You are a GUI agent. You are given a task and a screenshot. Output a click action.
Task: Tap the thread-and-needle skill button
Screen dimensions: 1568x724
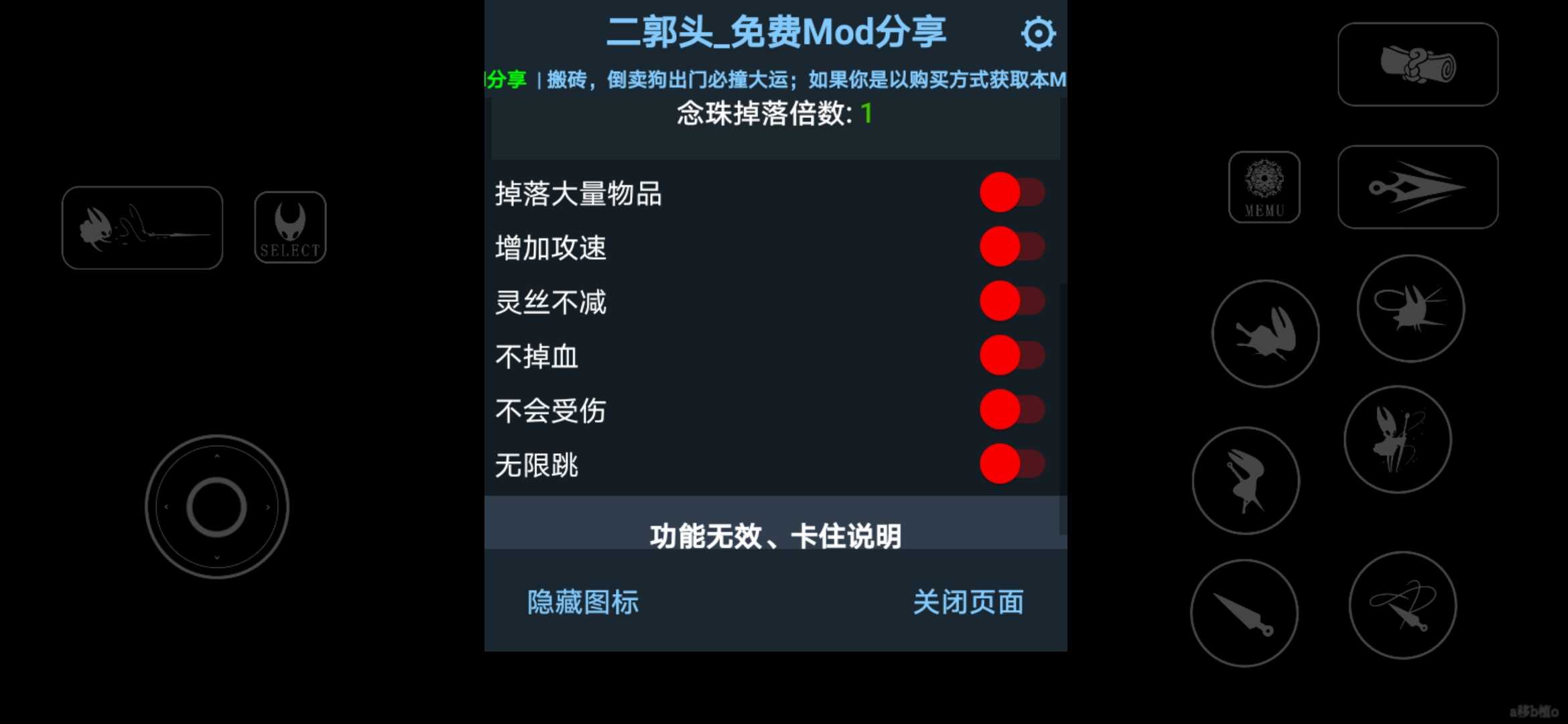[x=1402, y=605]
